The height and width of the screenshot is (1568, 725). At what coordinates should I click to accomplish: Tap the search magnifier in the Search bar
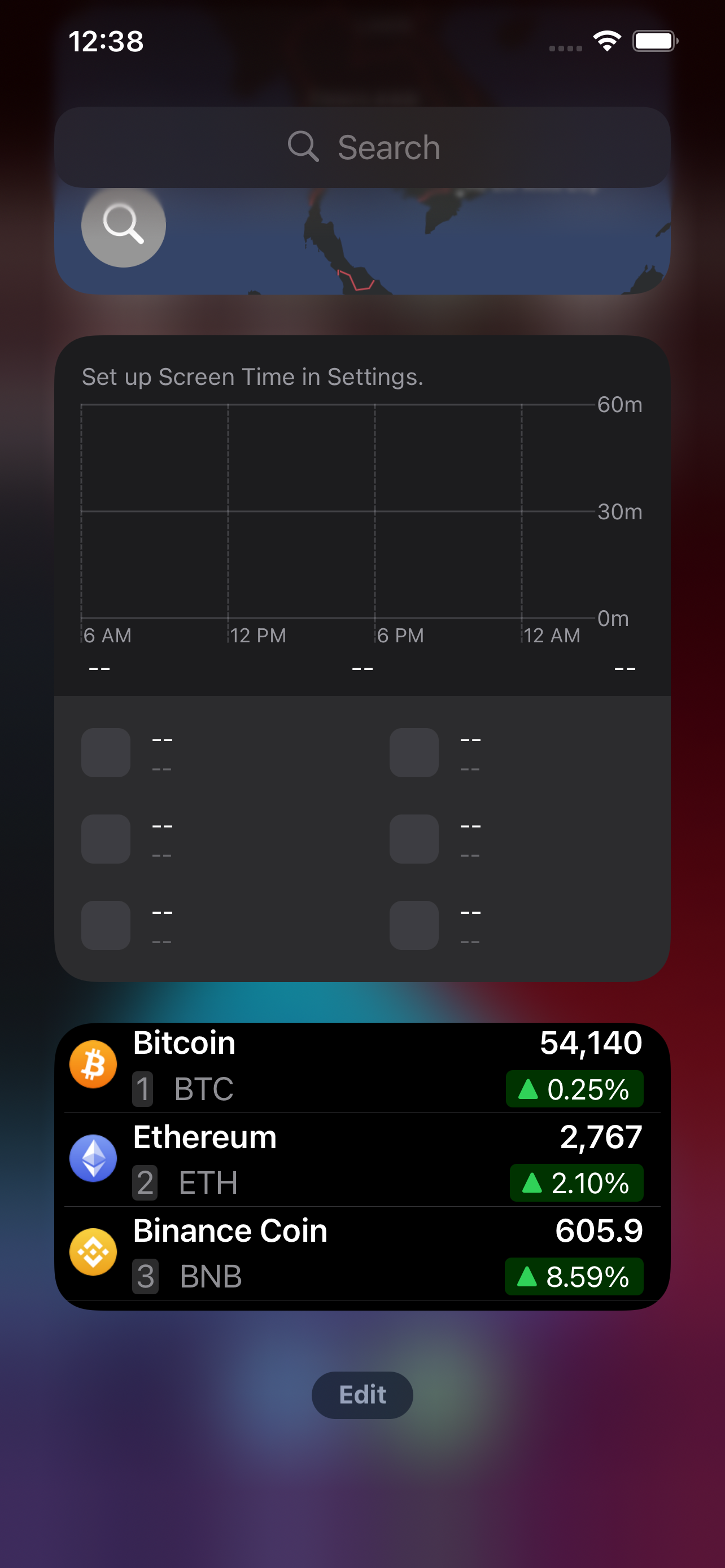pyautogui.click(x=303, y=147)
